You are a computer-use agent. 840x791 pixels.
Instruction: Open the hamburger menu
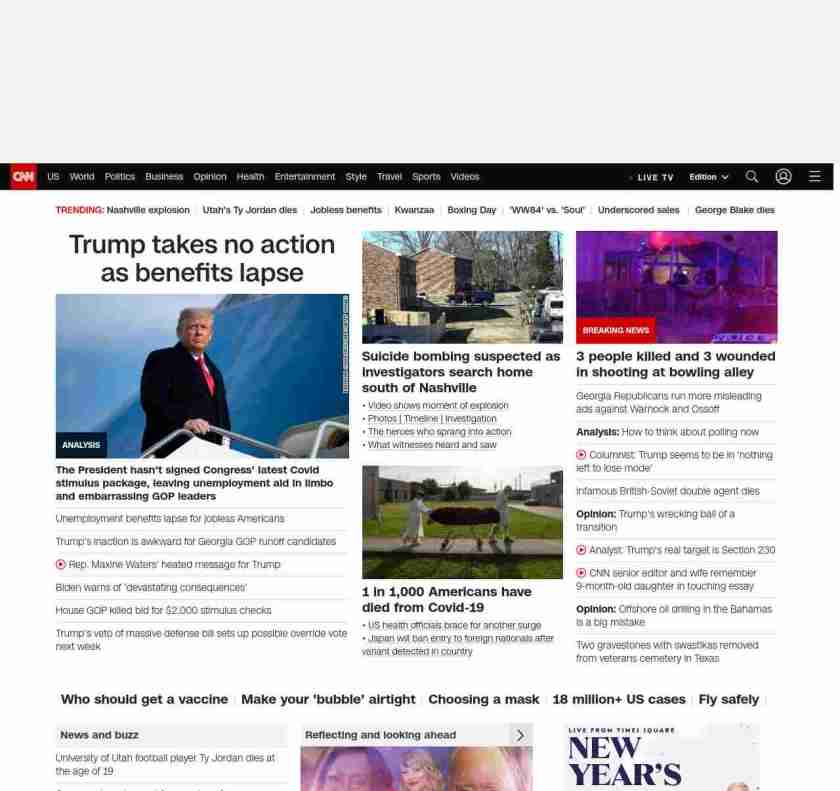tap(815, 177)
